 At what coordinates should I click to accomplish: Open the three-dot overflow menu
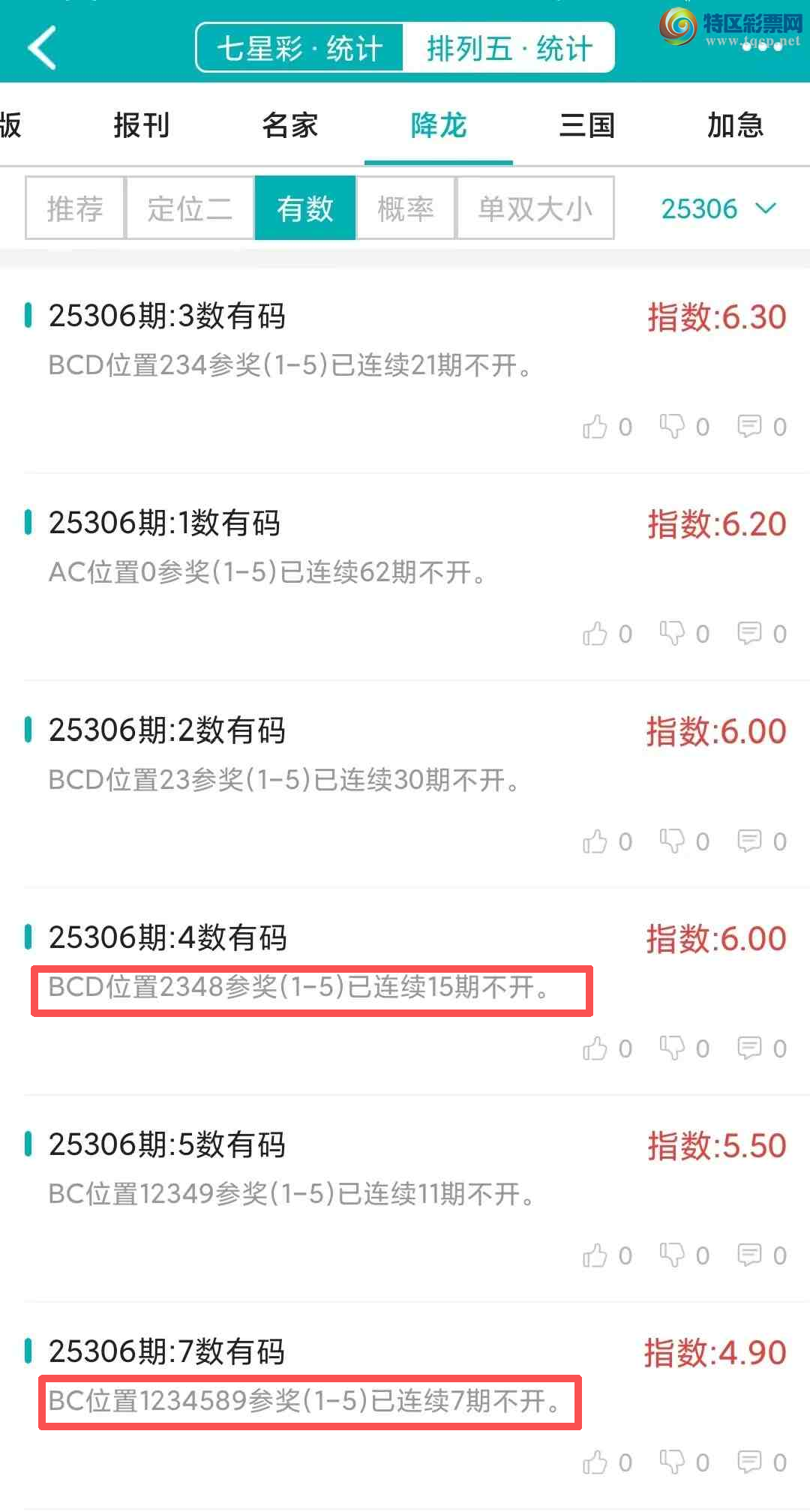pos(762,46)
